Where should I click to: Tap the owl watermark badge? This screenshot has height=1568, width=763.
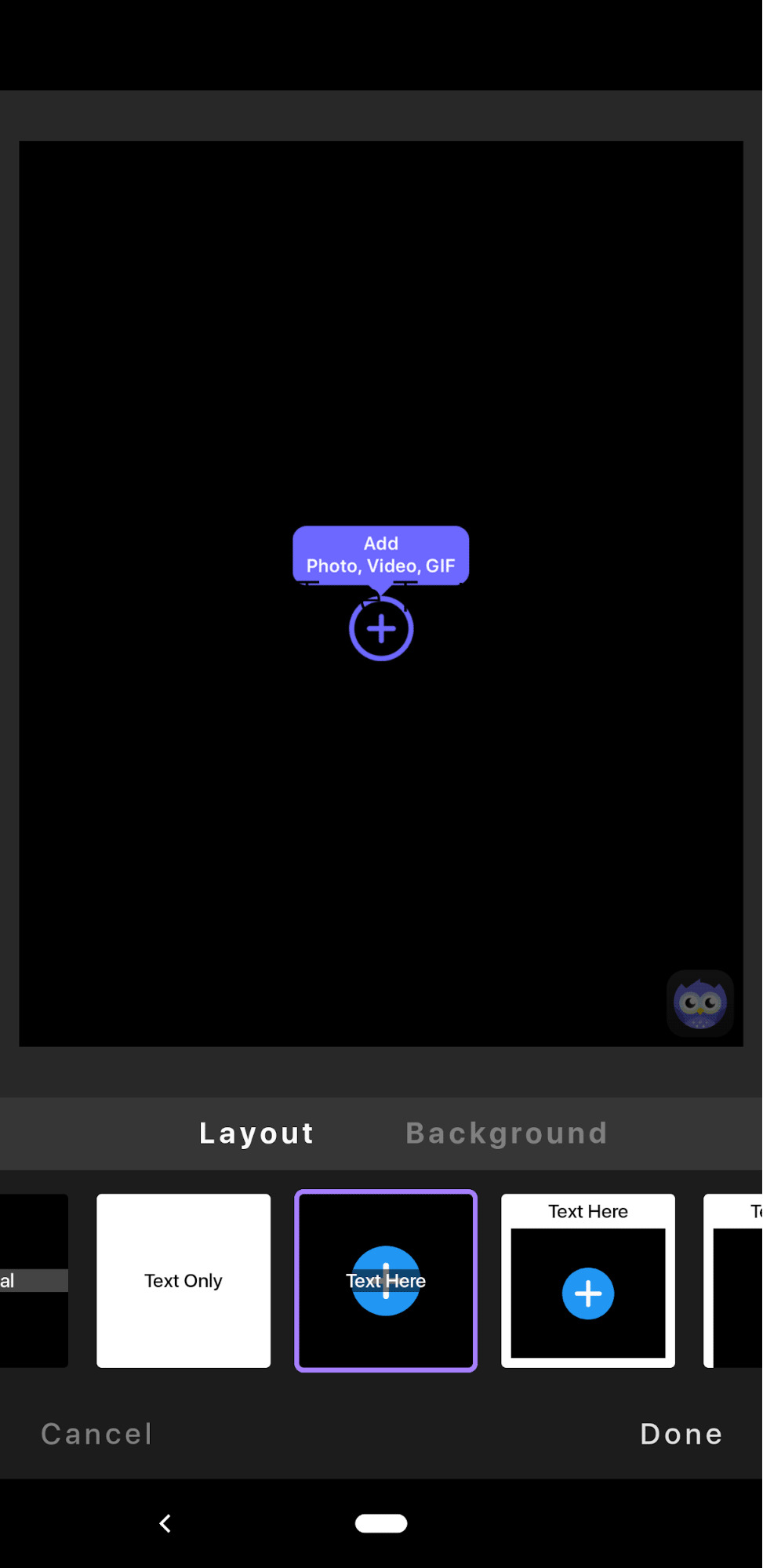tap(700, 1003)
